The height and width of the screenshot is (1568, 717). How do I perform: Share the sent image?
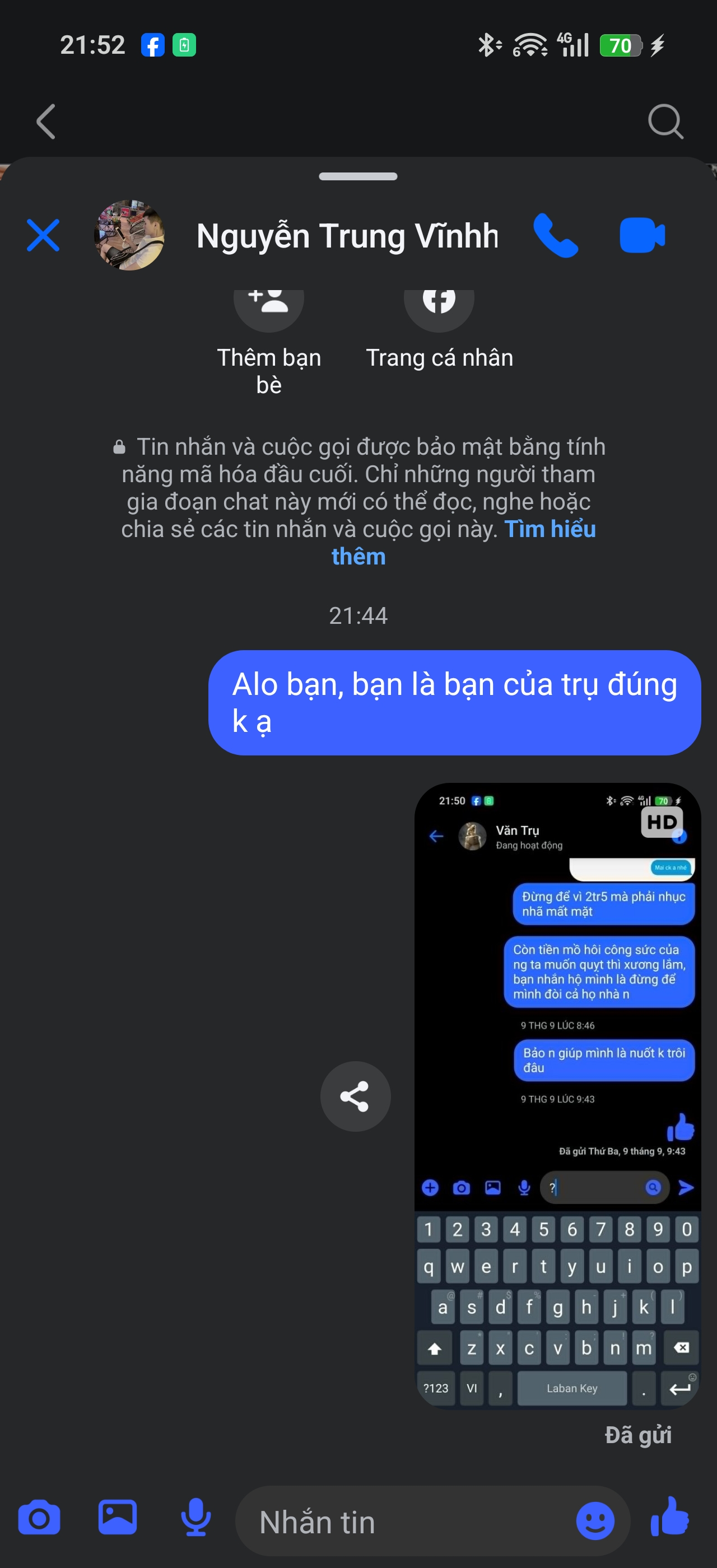[356, 1096]
